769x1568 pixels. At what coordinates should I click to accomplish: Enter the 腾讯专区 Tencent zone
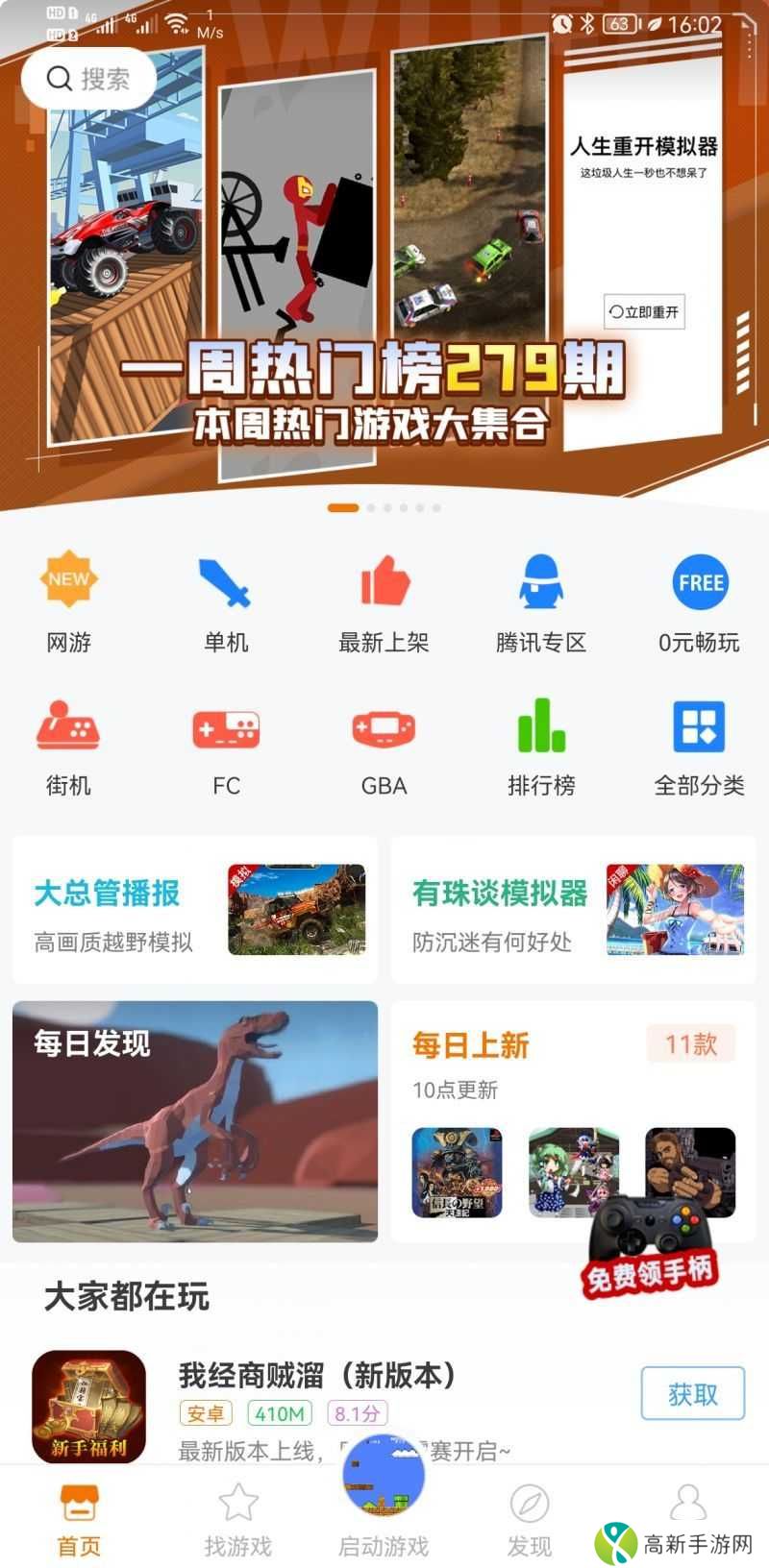pyautogui.click(x=541, y=600)
